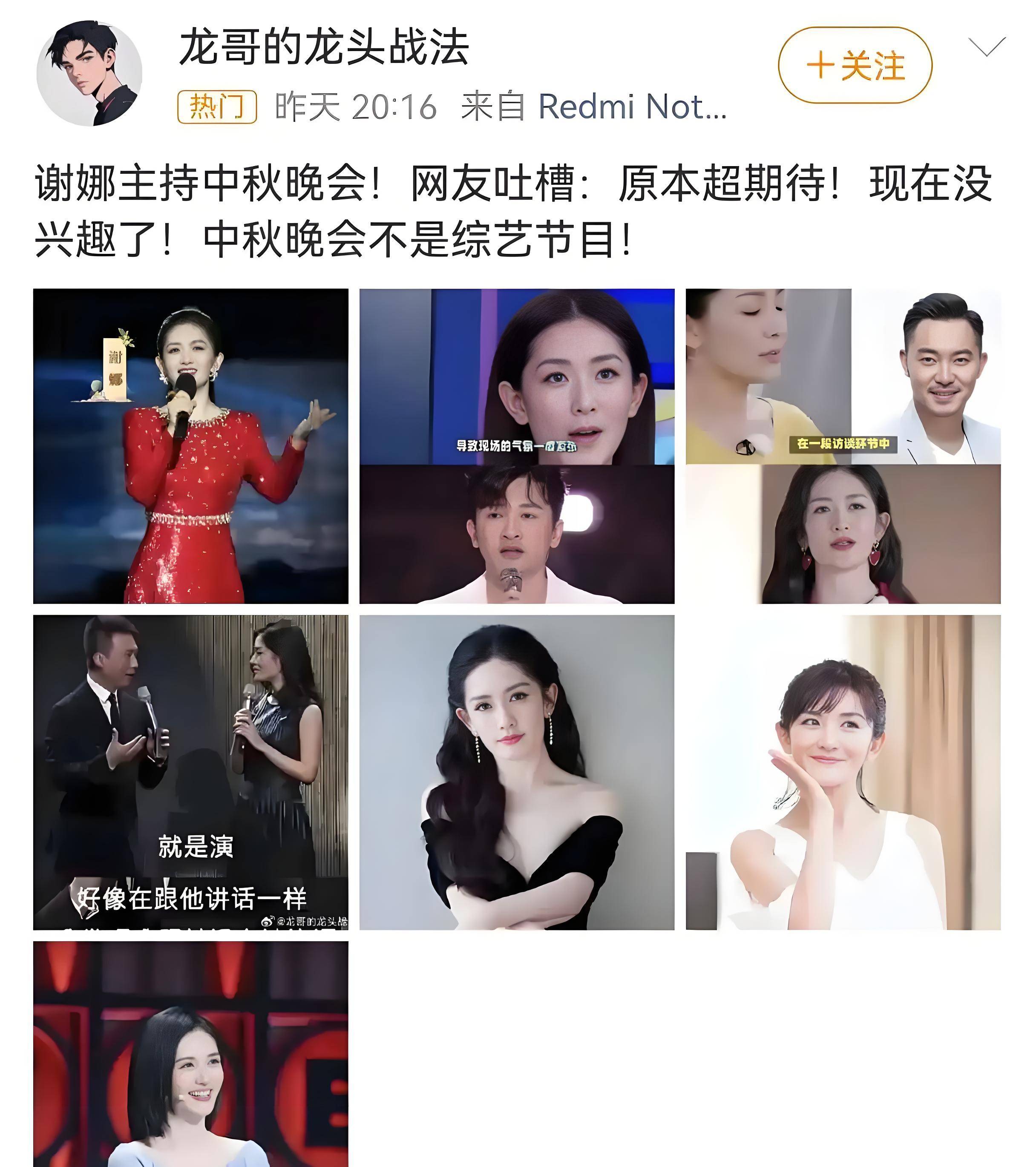Follow this user with +关注
Screen dimensions: 1036x1167
pos(855,65)
